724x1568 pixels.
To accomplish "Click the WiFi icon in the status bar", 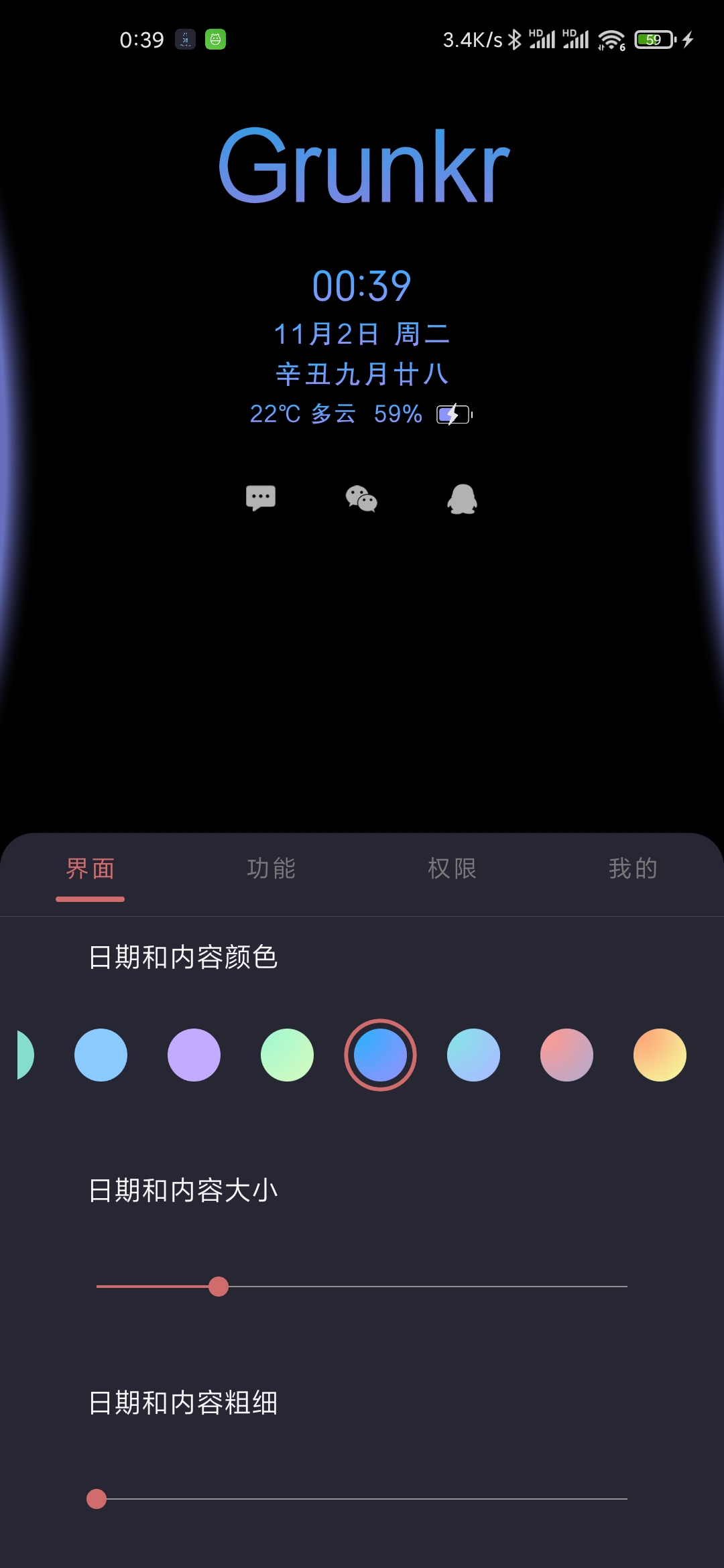I will [611, 40].
